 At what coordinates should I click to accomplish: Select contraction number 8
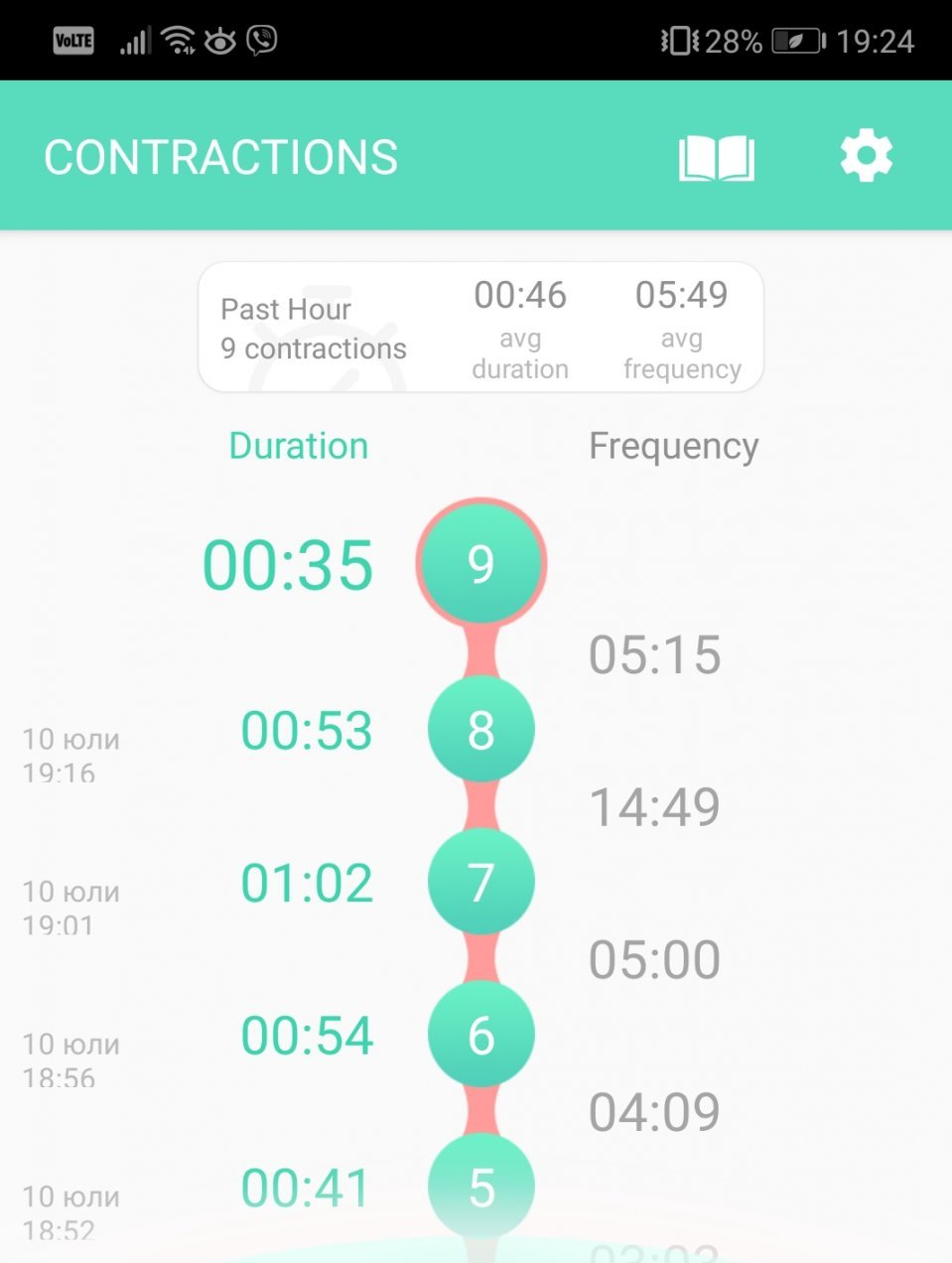click(481, 730)
